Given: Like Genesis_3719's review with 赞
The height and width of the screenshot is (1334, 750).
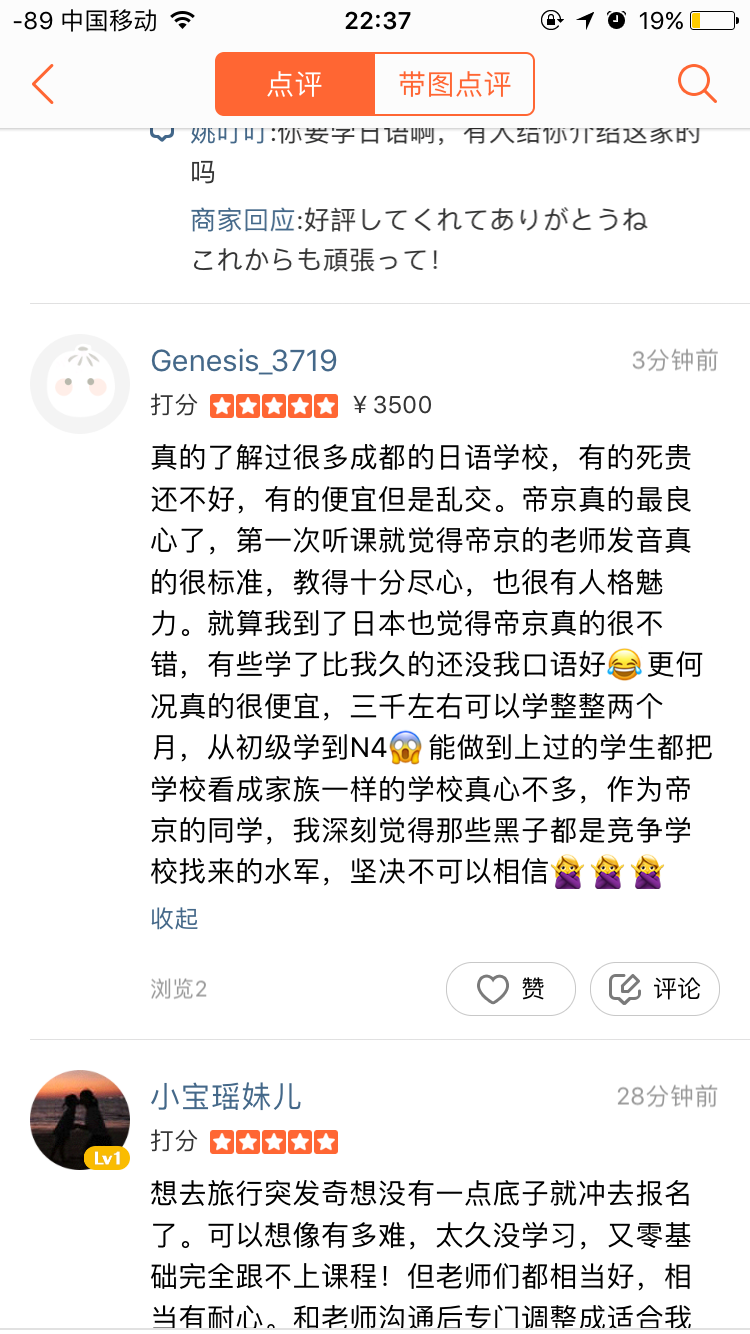Looking at the screenshot, I should coord(511,989).
